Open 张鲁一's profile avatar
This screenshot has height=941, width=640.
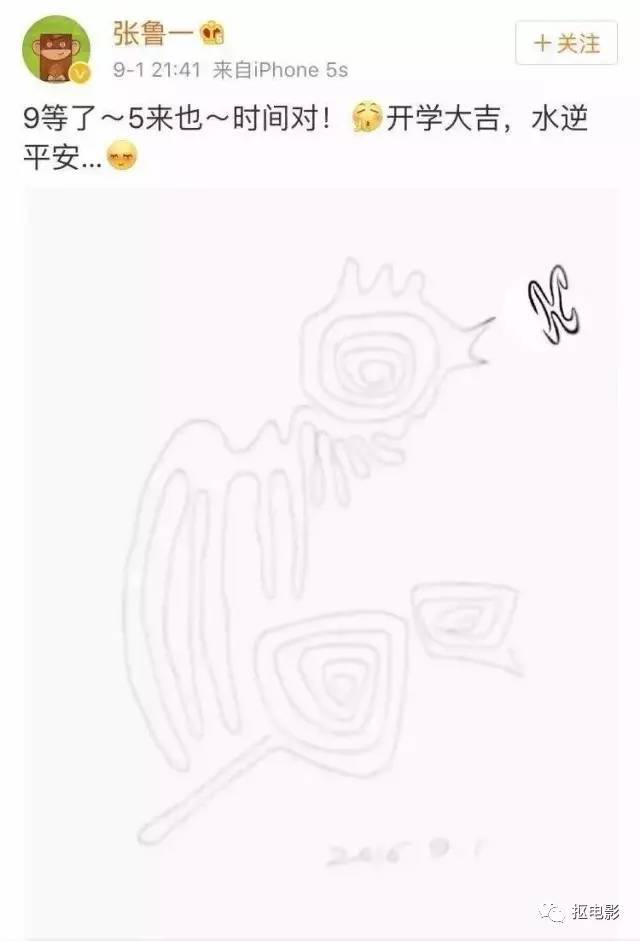coord(57,48)
